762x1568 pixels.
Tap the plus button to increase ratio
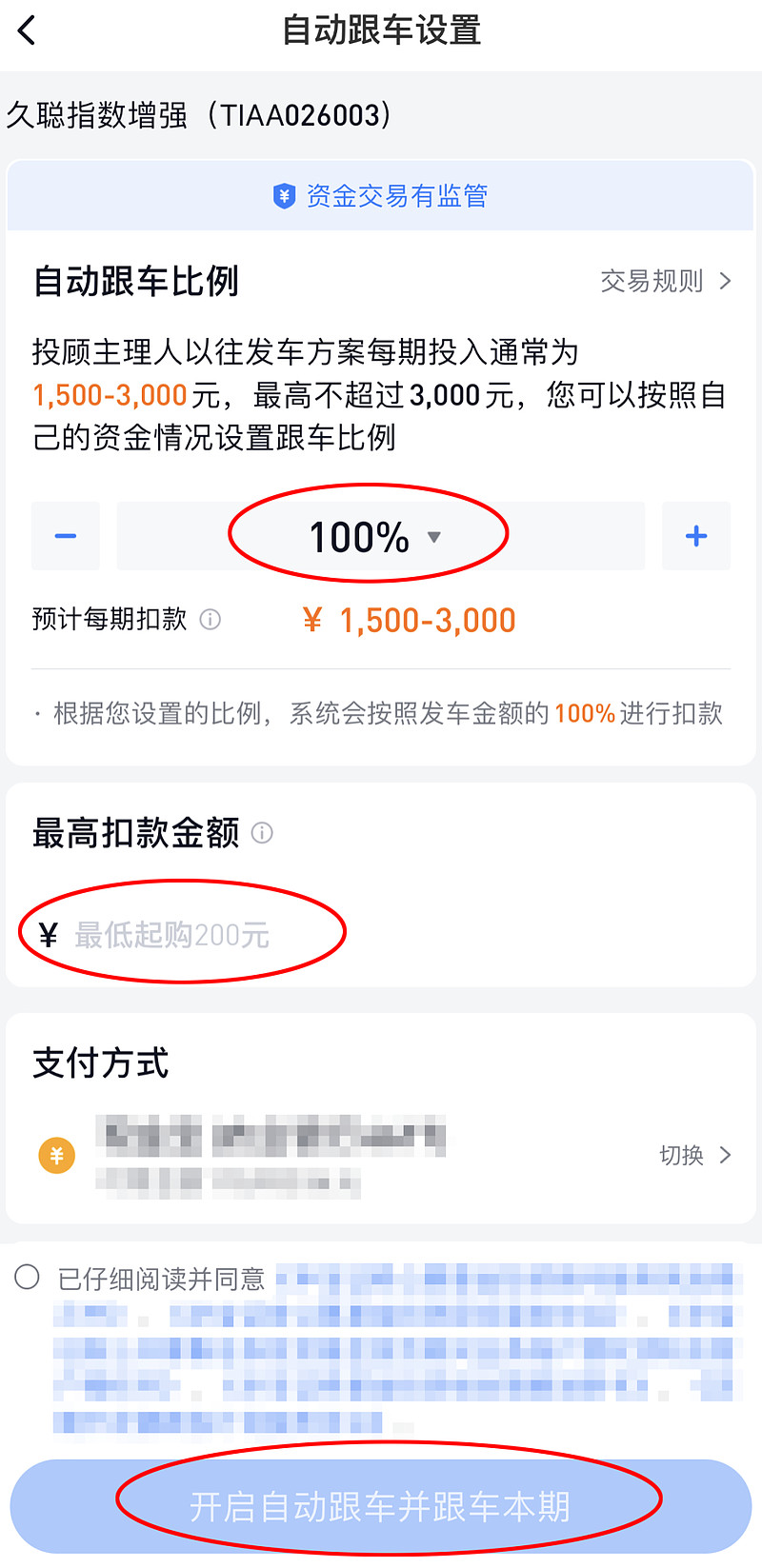point(696,535)
